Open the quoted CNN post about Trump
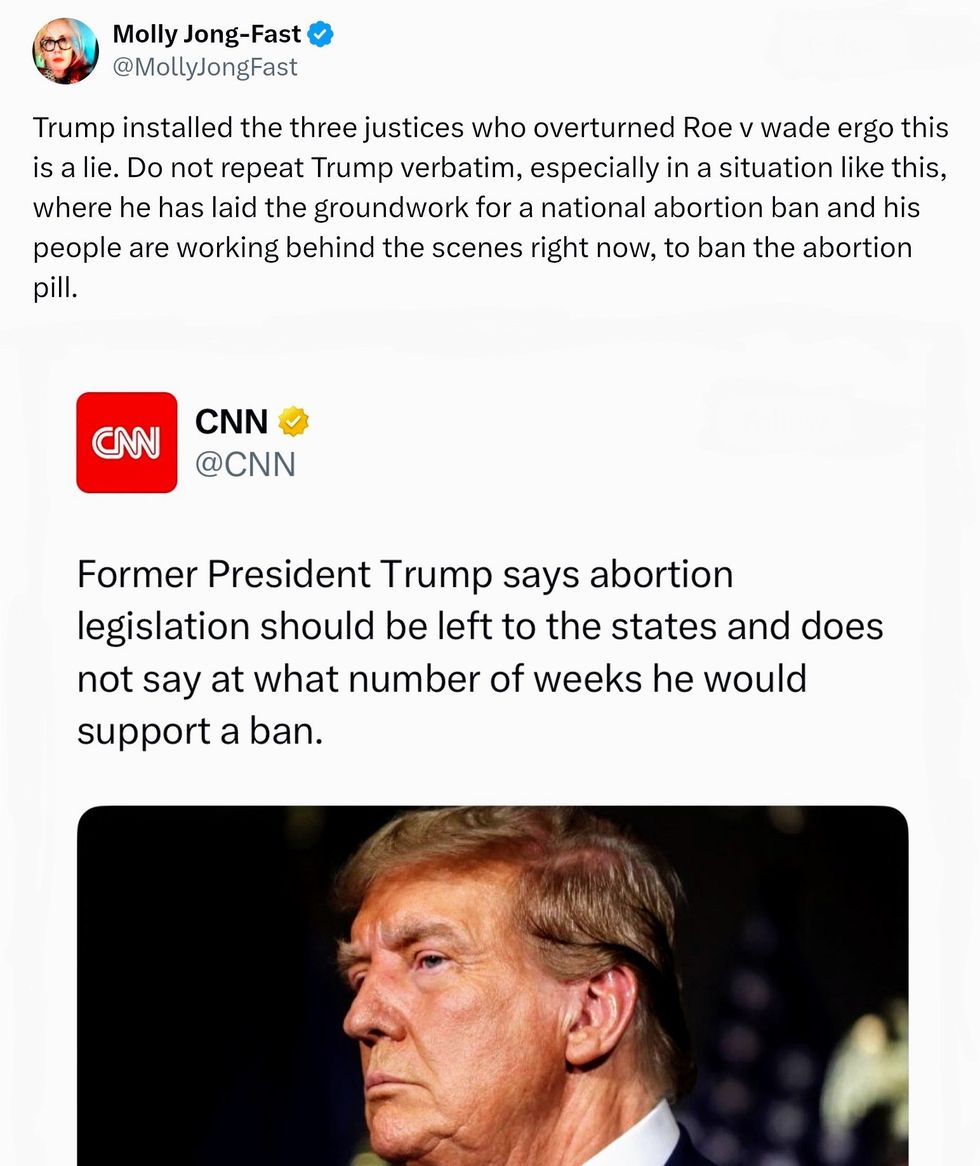 (480, 652)
